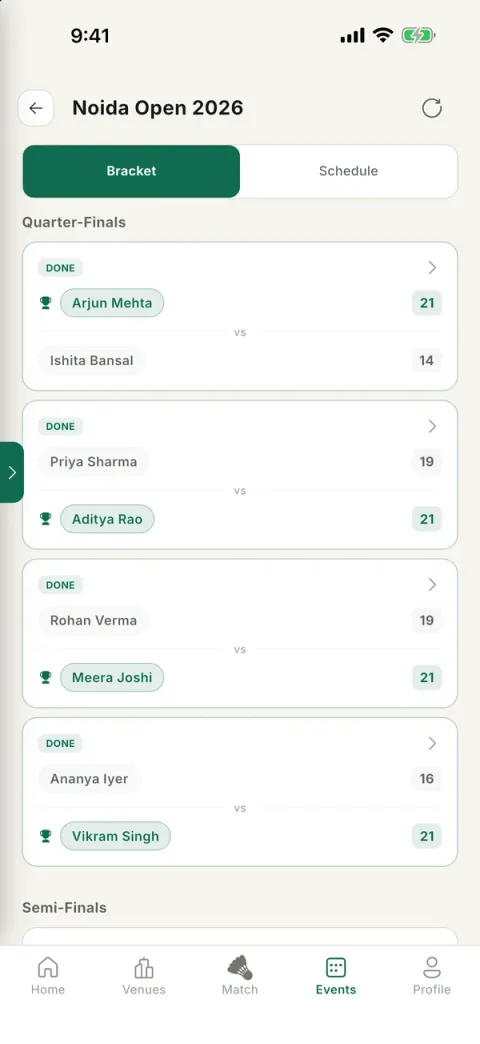
Task: Go to the Home tab
Action: (48, 976)
